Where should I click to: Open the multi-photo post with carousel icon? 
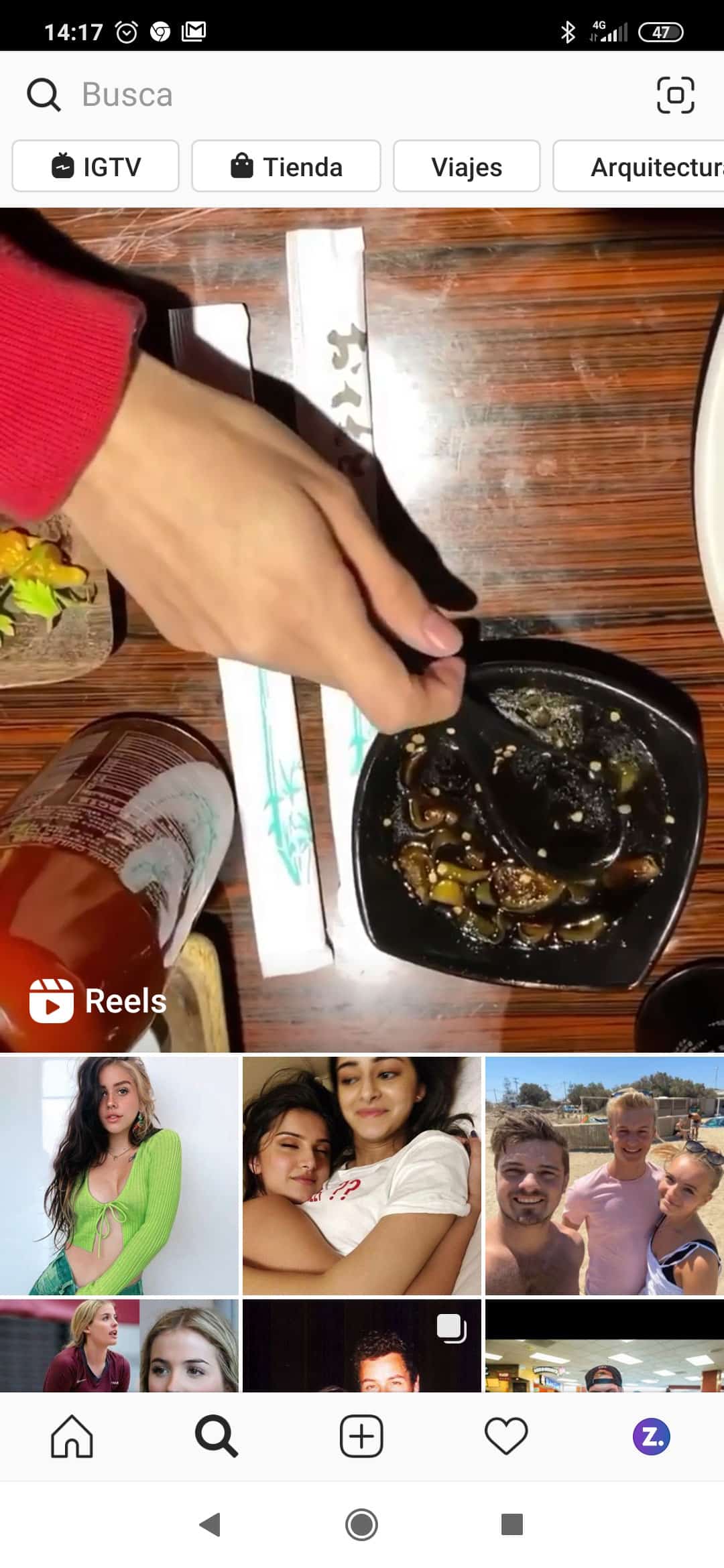pos(362,1346)
